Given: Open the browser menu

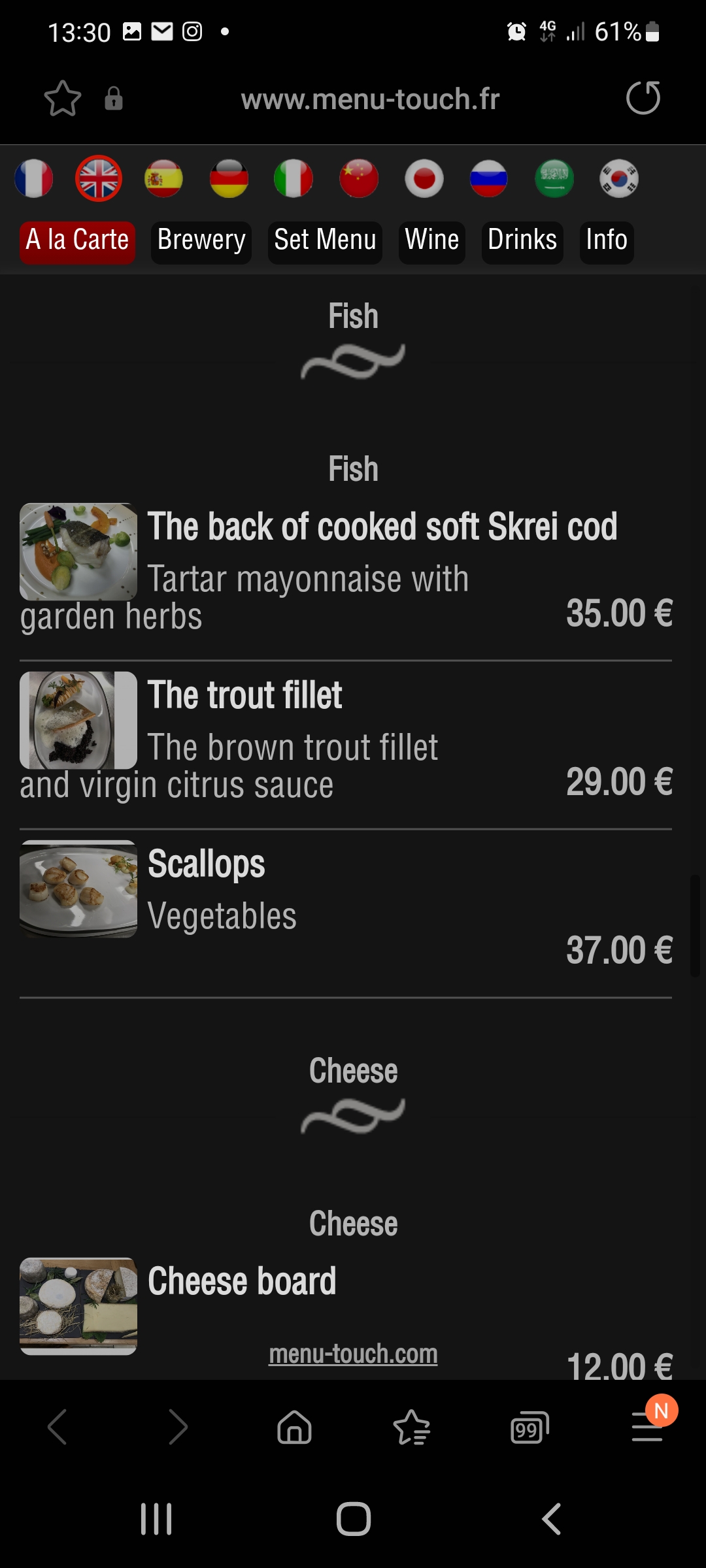Looking at the screenshot, I should click(647, 1428).
